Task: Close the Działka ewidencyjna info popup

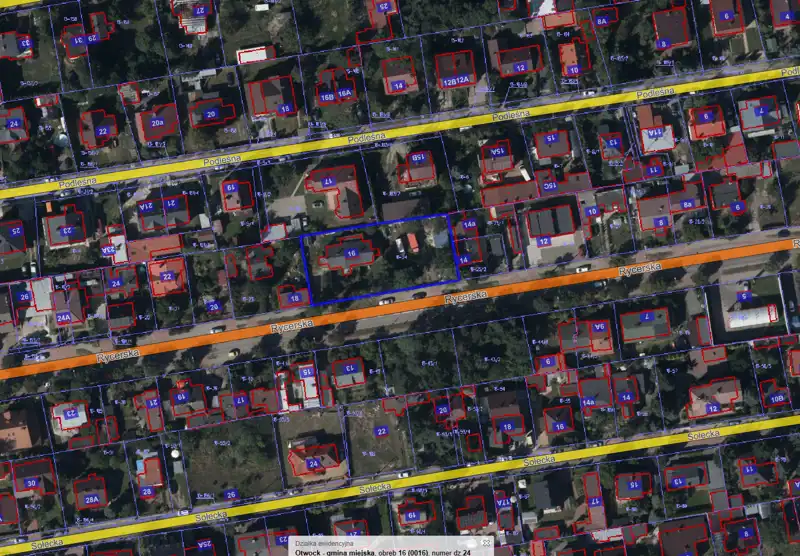Action: (x=486, y=543)
